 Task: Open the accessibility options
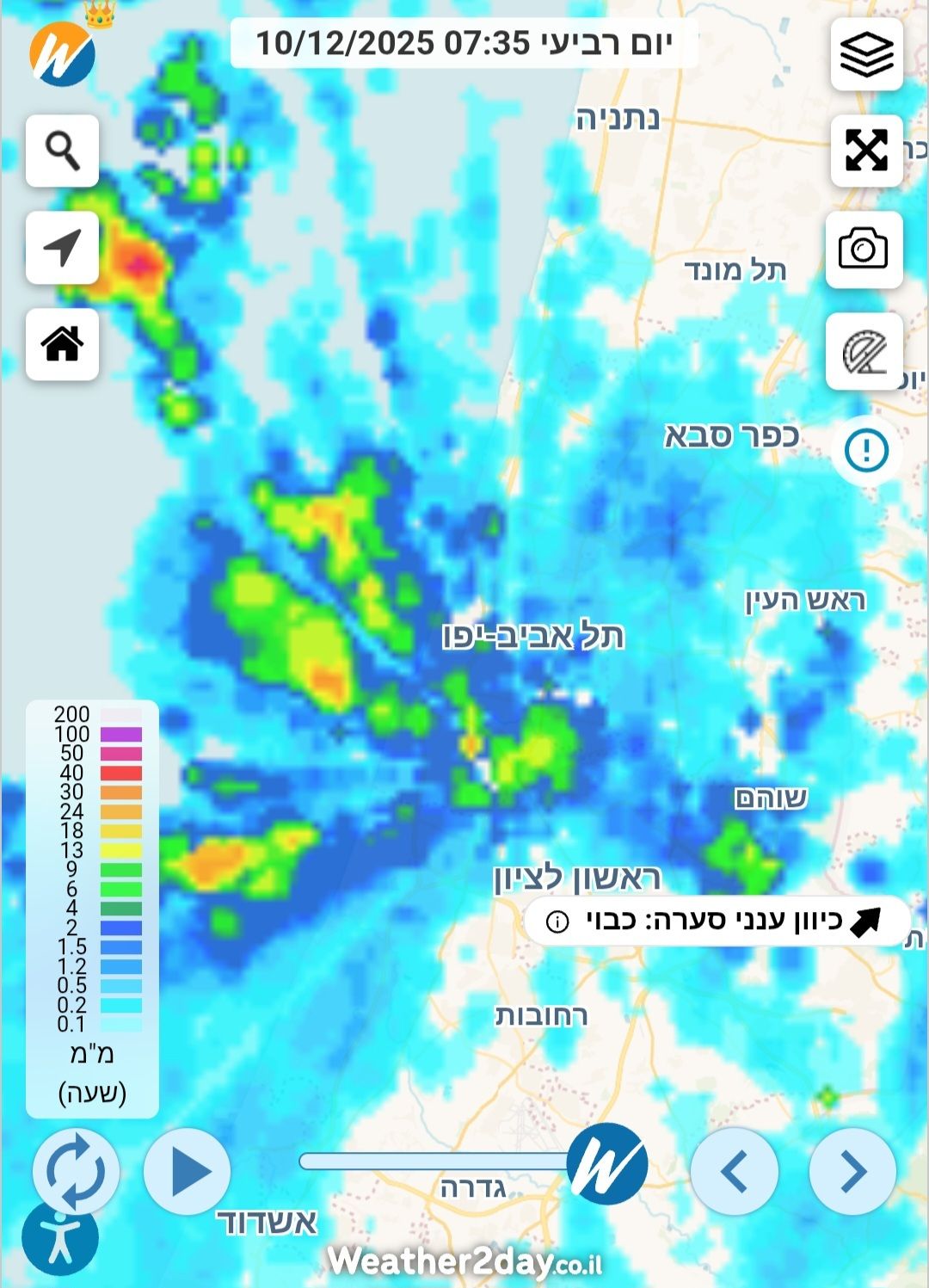click(60, 1238)
